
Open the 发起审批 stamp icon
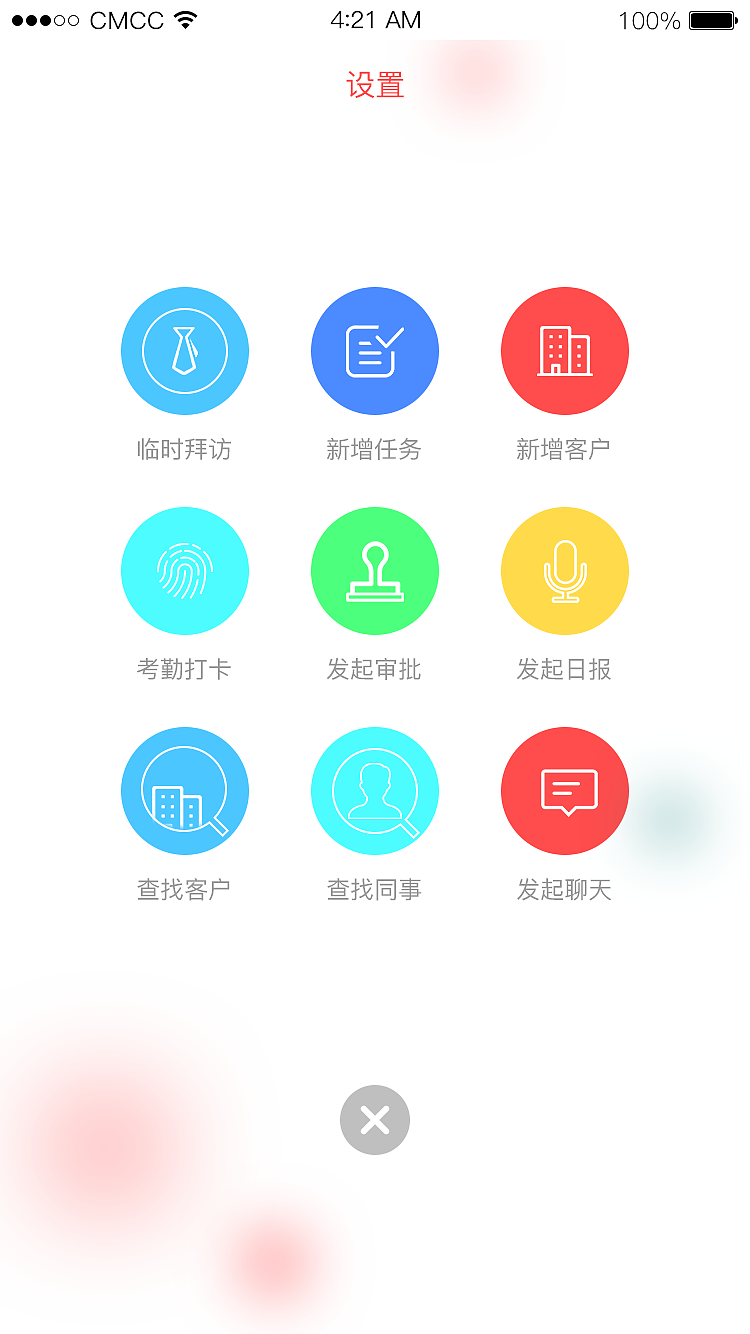375,571
